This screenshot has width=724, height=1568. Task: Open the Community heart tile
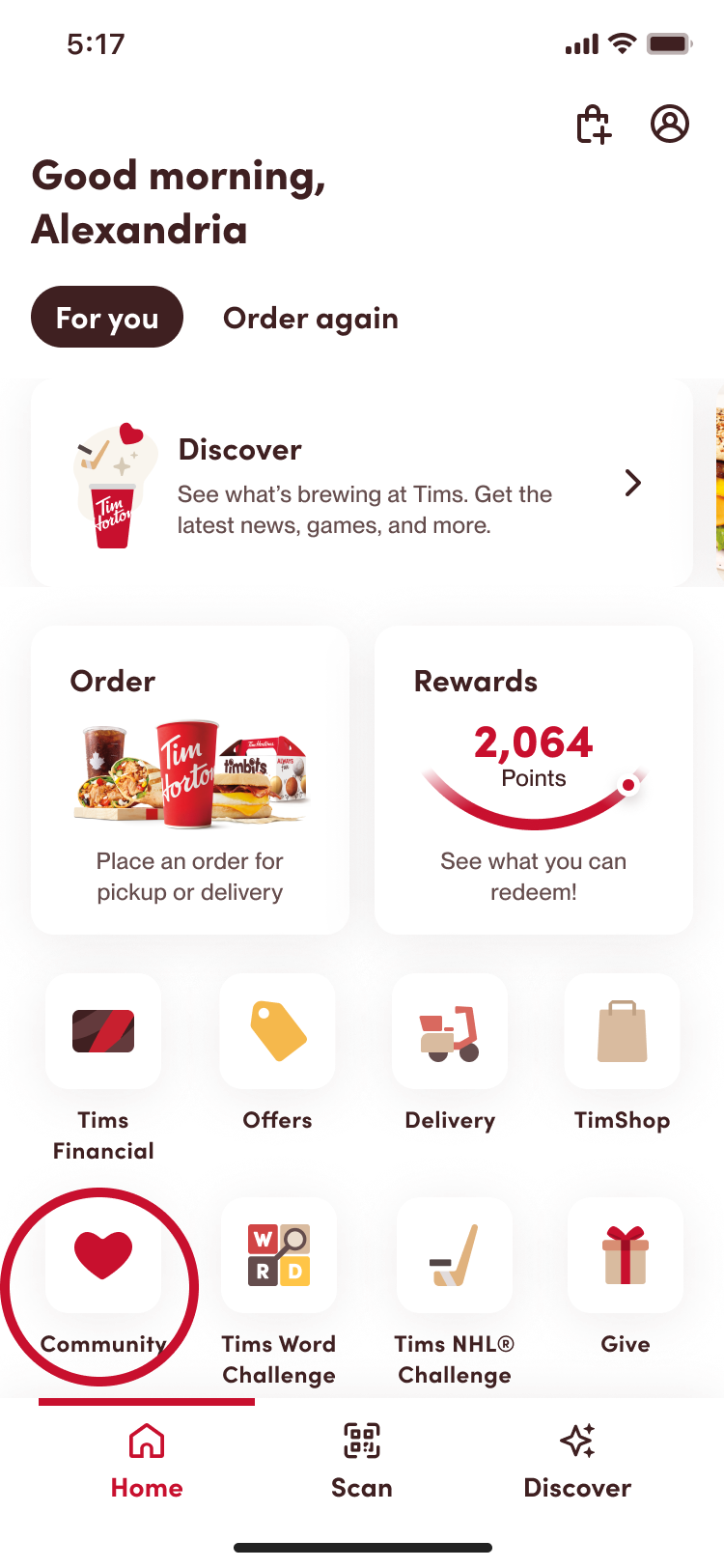103,1255
